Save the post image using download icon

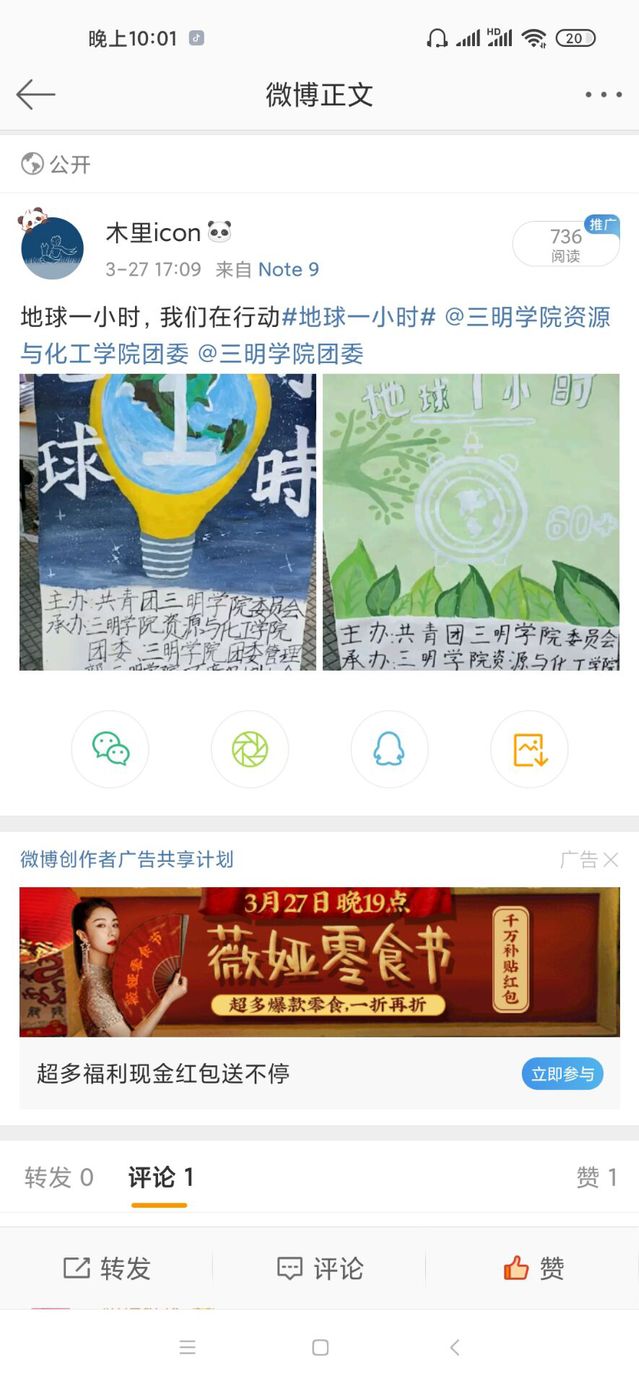[529, 749]
